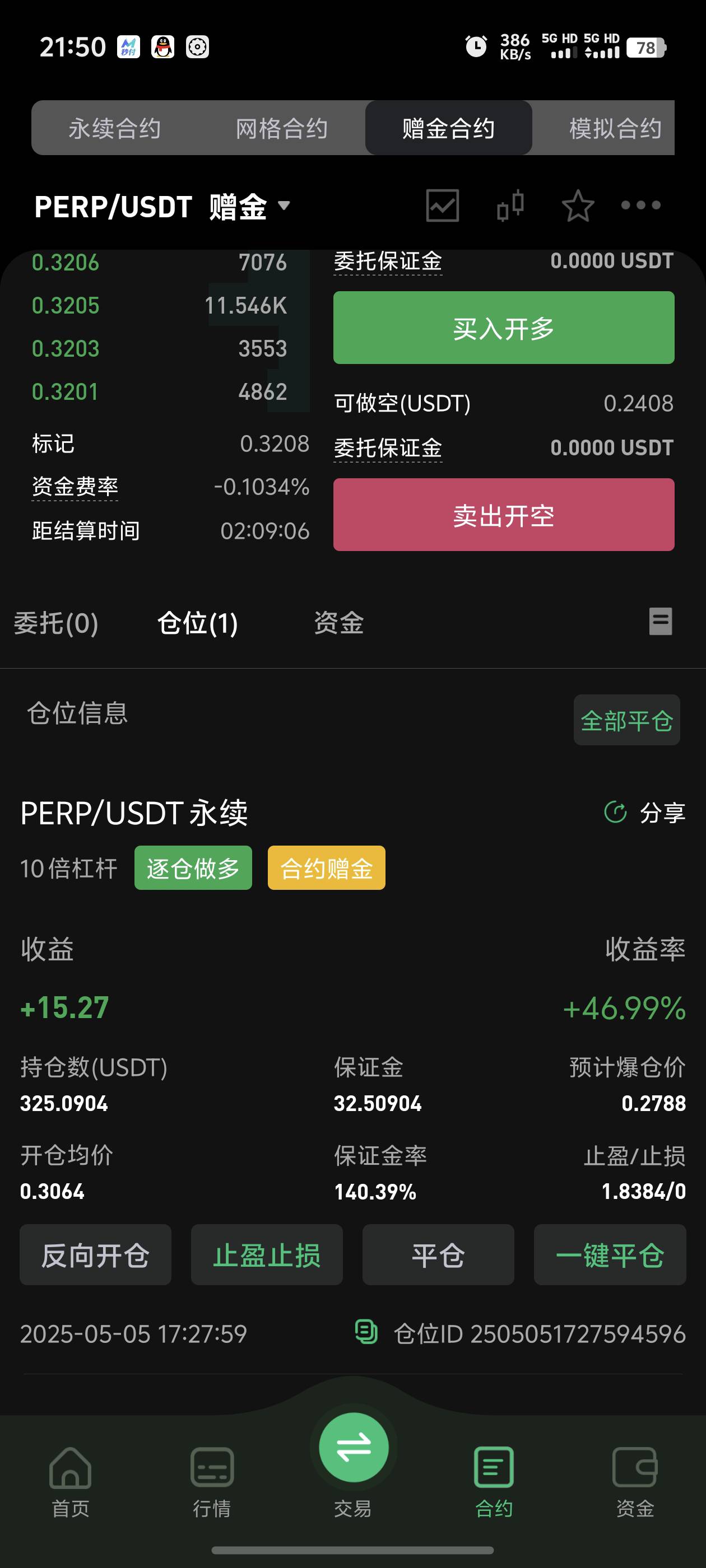
Task: Open the line chart icon
Action: click(442, 206)
